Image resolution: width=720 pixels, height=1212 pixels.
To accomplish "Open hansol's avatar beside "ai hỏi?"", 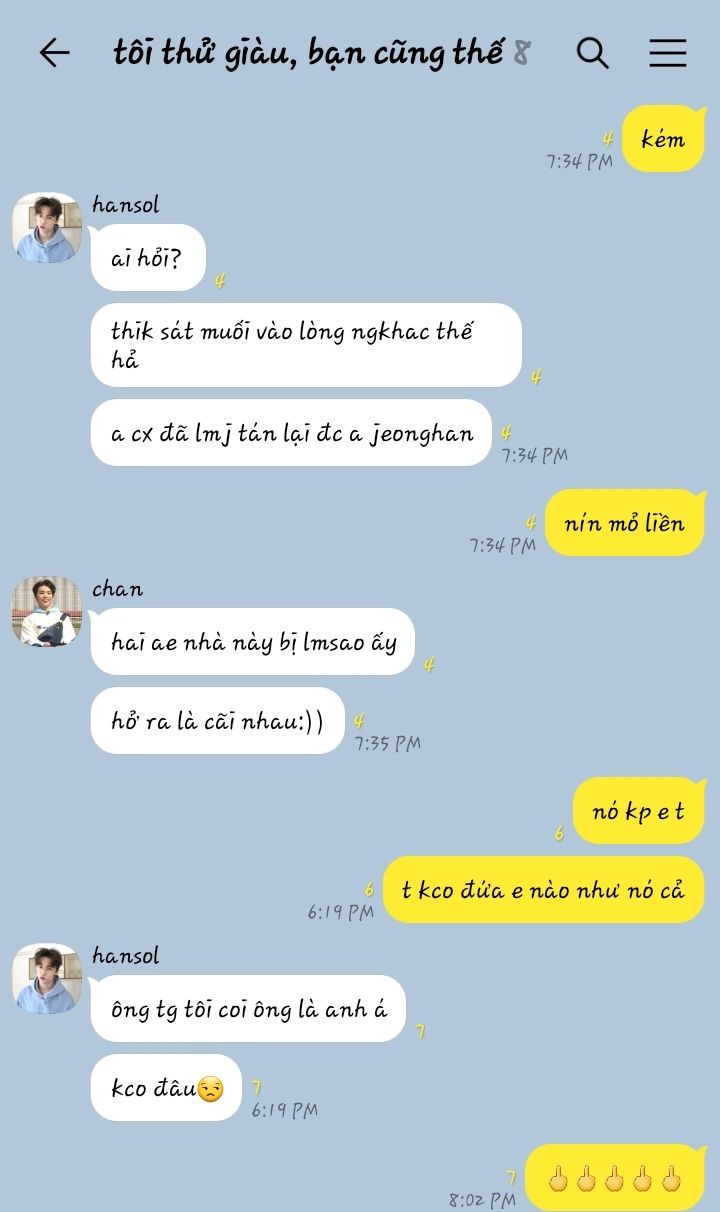I will (46, 228).
